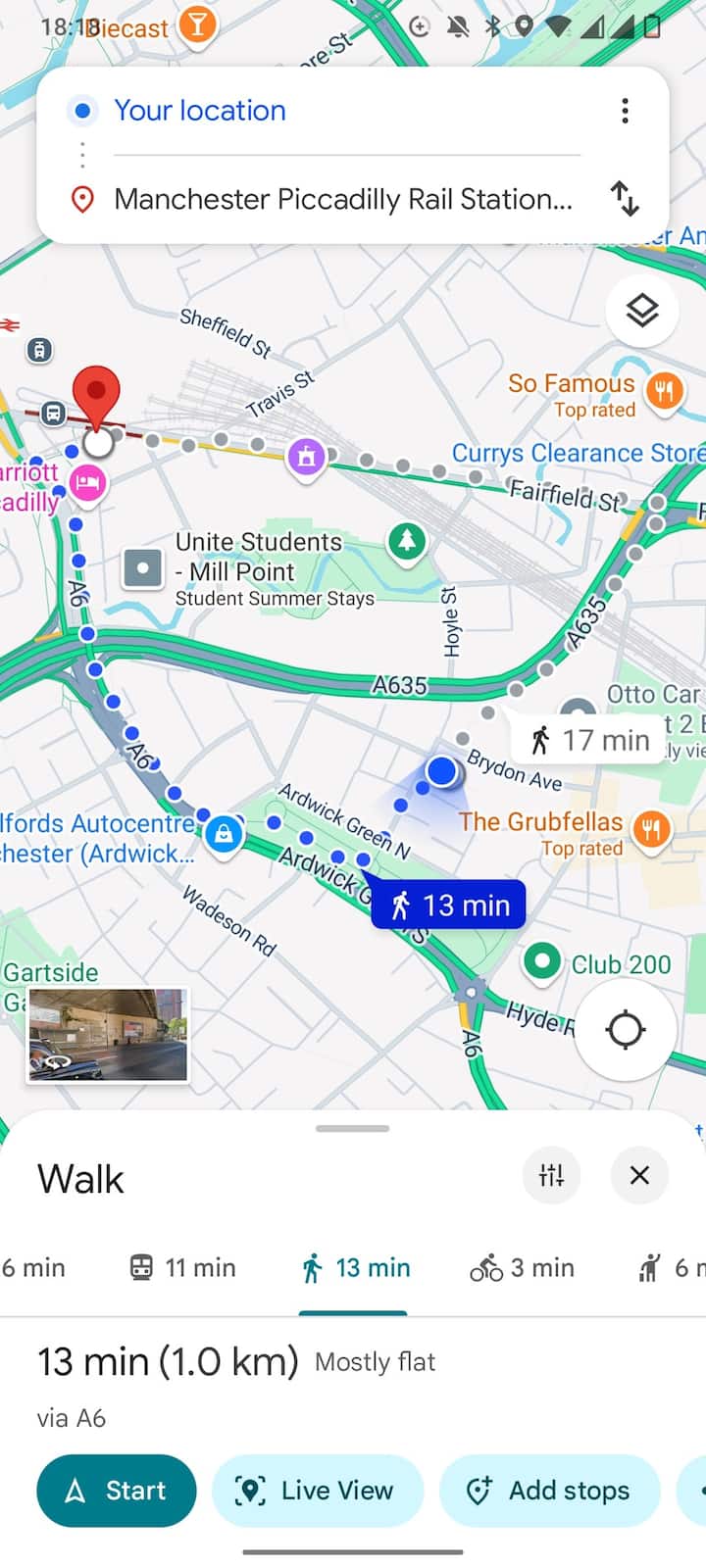Open the Club 200 map marker
Image resolution: width=706 pixels, height=1568 pixels.
[542, 962]
